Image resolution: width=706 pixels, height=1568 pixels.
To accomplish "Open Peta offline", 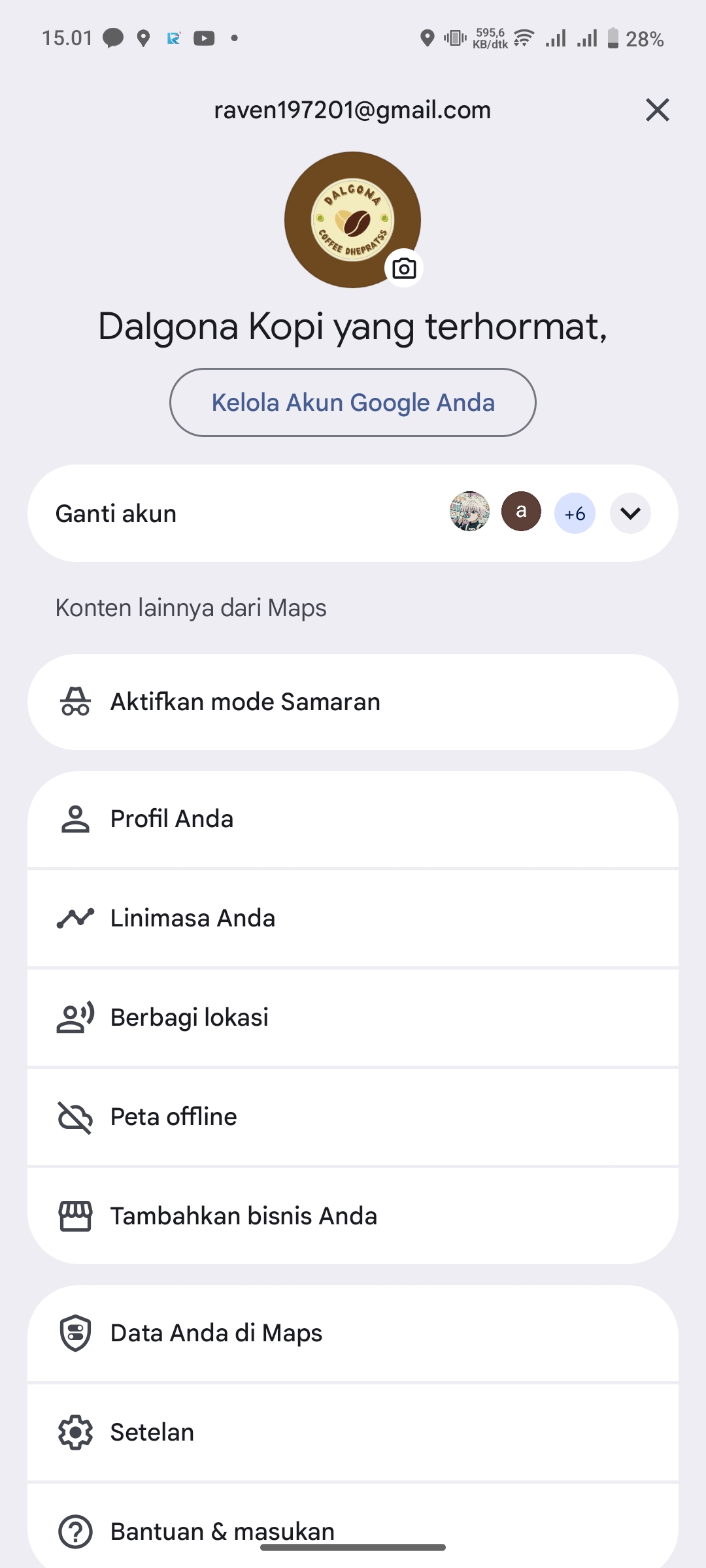I will [353, 1117].
